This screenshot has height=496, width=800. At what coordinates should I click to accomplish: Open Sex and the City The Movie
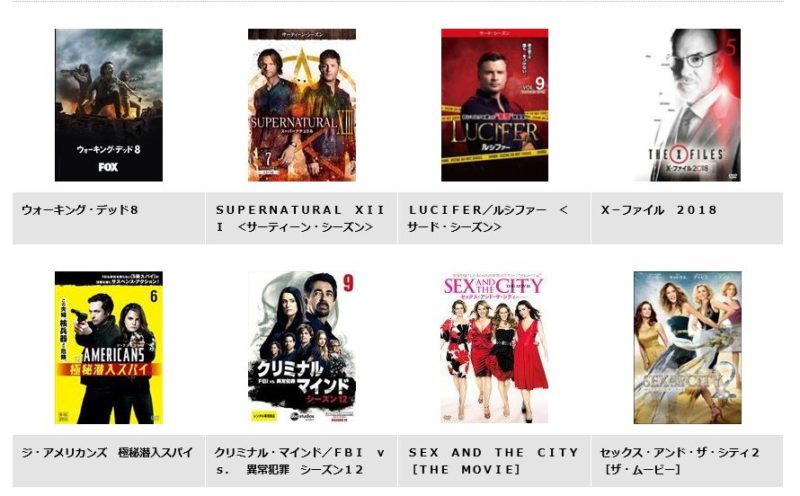point(494,347)
